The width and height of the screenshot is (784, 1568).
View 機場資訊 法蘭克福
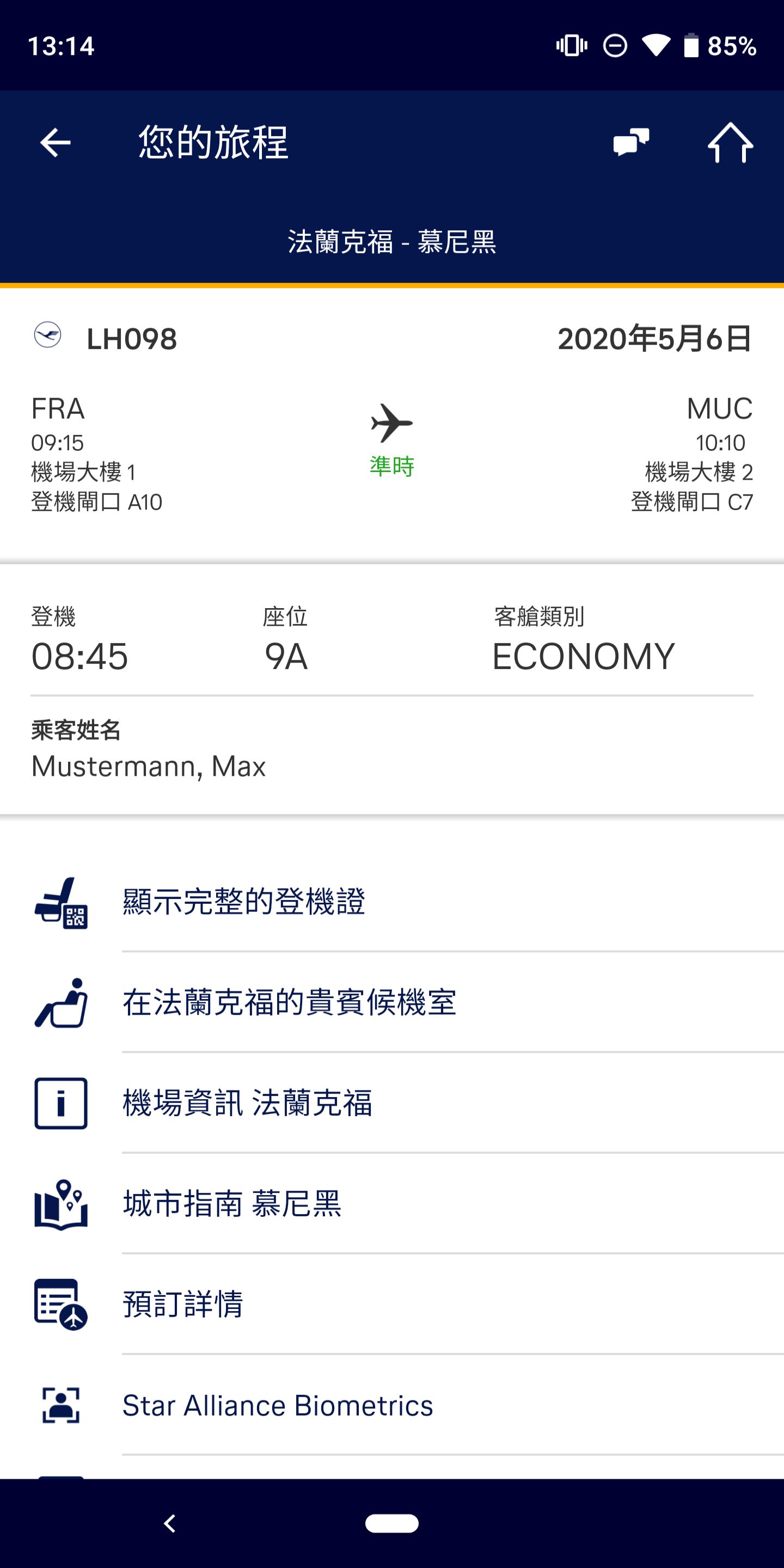click(247, 1103)
